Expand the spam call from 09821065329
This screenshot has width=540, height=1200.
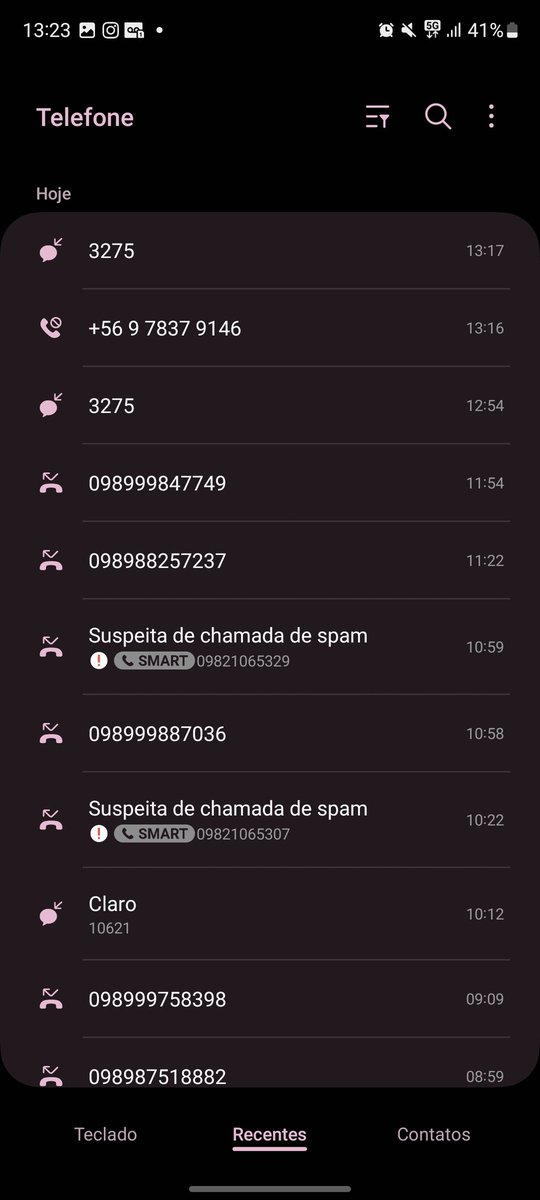270,647
